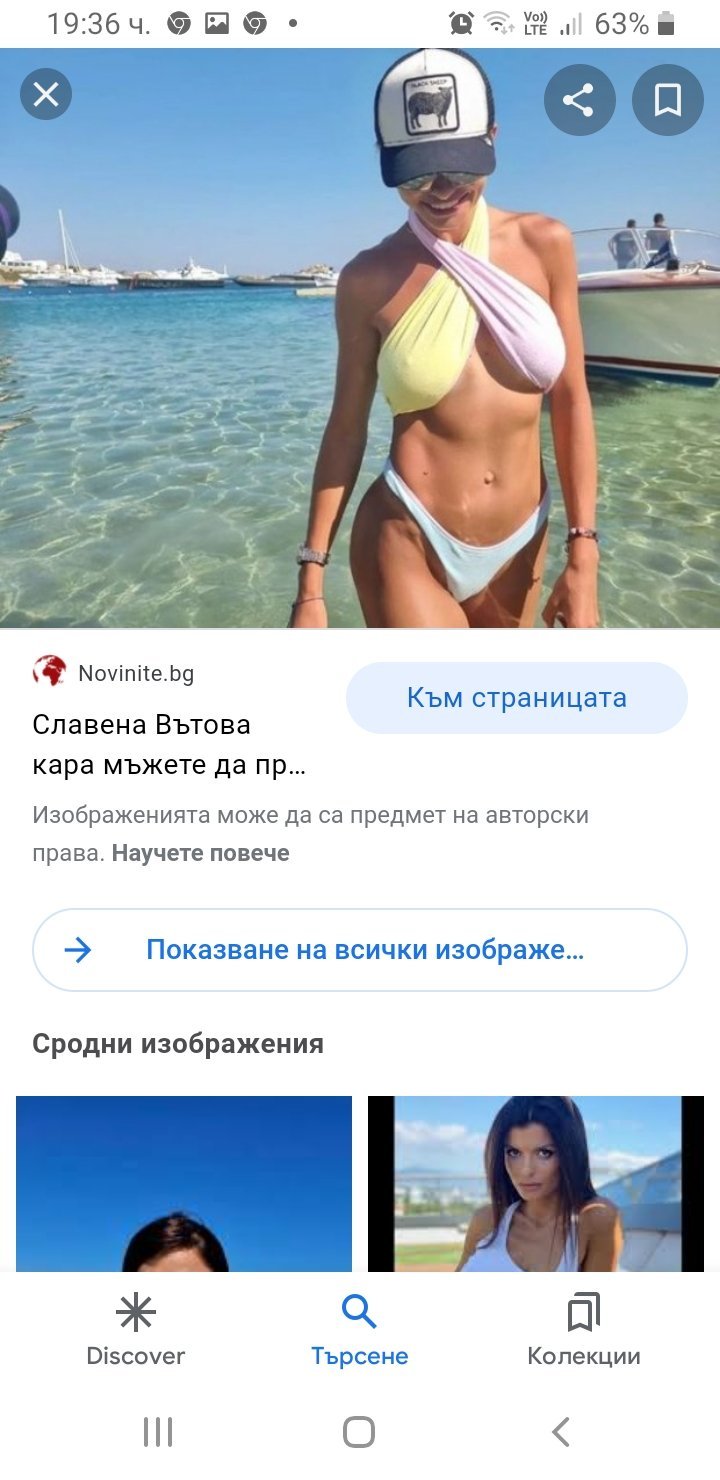The image size is (720, 1480).
Task: Go to the home screen
Action: pos(359,1432)
